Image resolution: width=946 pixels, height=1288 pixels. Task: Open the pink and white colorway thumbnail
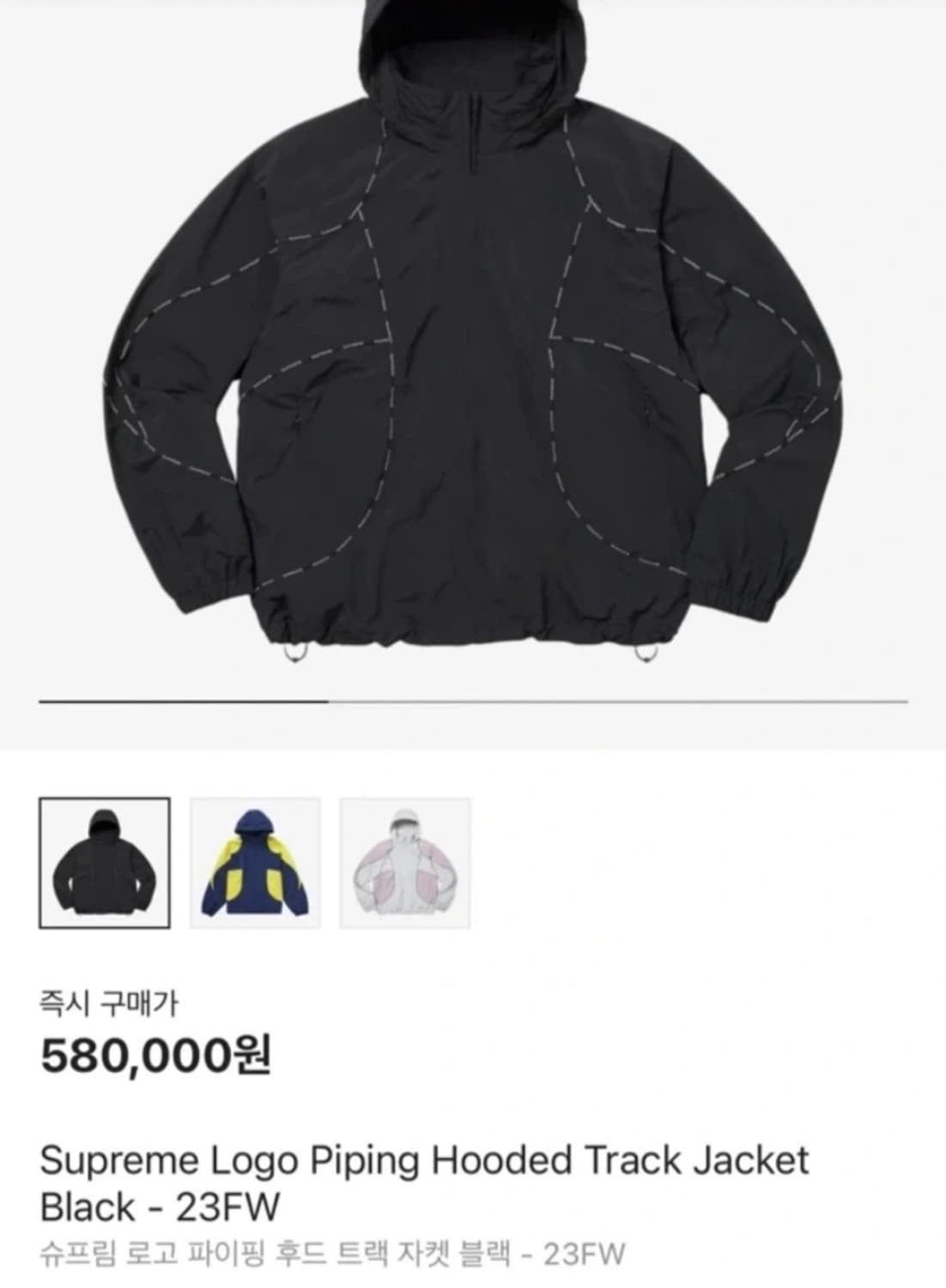coord(403,865)
